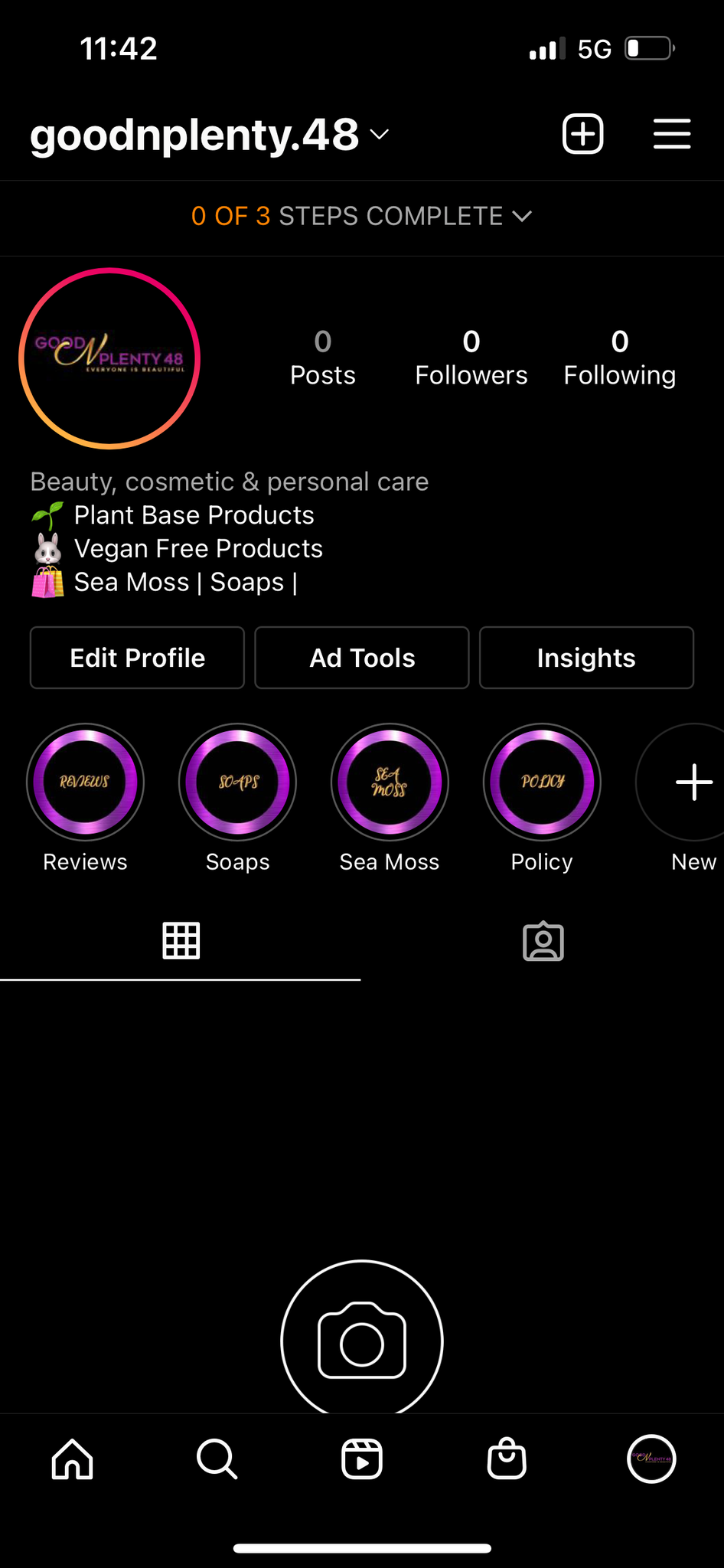Open Ad Tools
The height and width of the screenshot is (1568, 724).
pos(361,658)
